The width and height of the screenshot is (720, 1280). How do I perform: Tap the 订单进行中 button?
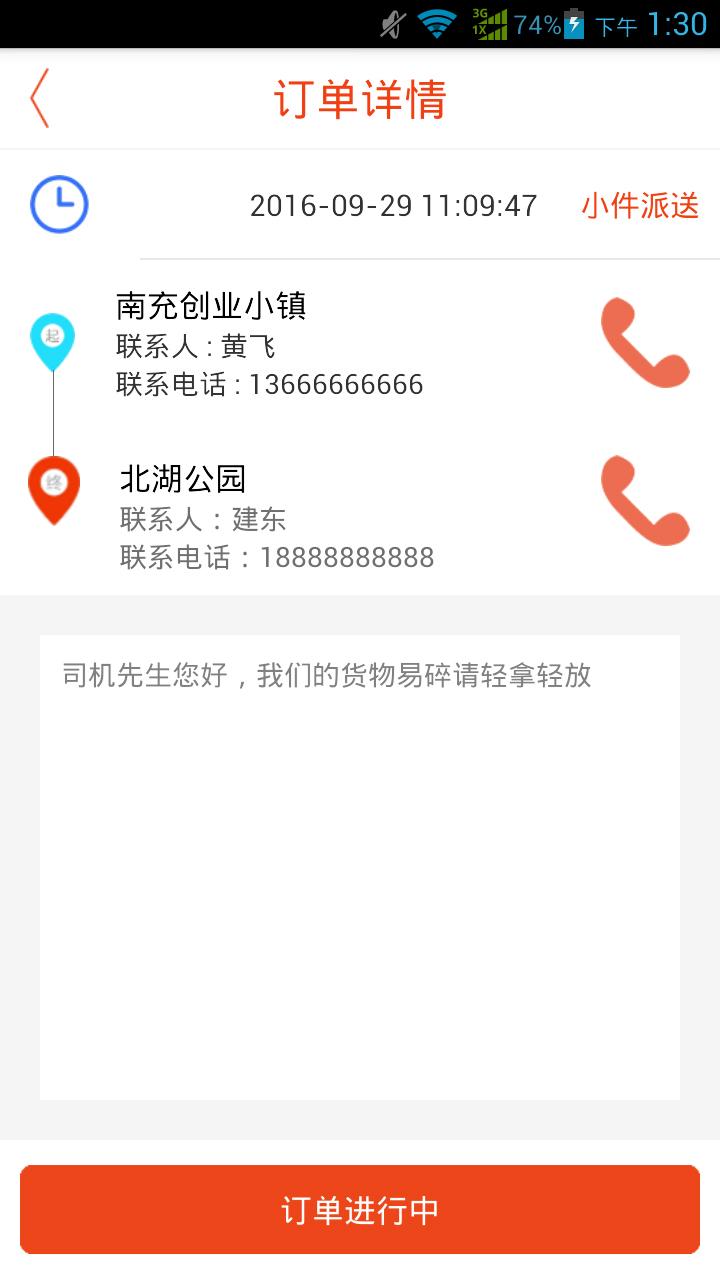[x=360, y=1209]
